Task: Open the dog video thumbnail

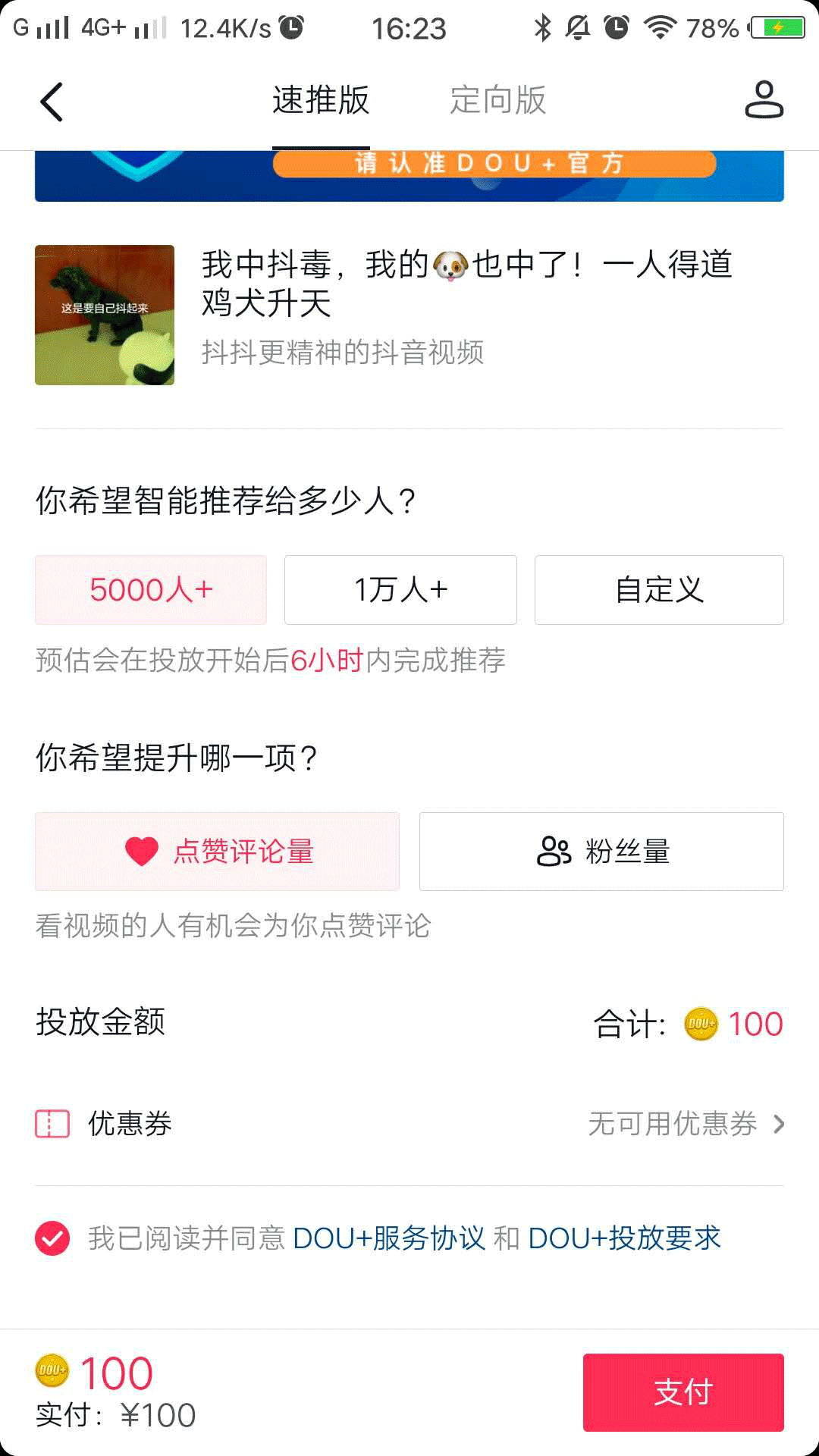Action: coord(105,315)
